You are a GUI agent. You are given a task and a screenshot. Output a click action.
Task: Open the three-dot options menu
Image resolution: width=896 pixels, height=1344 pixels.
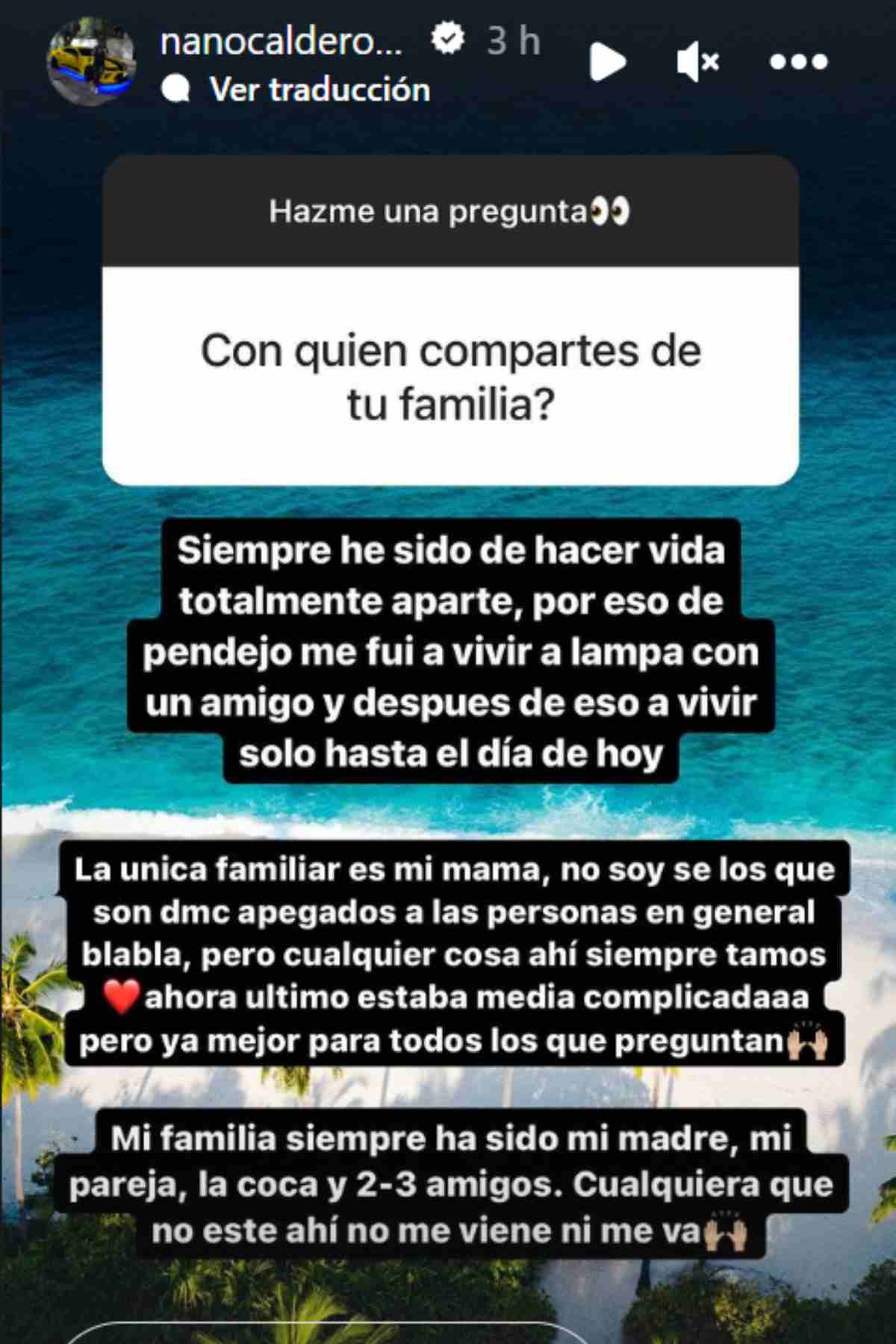point(798,61)
